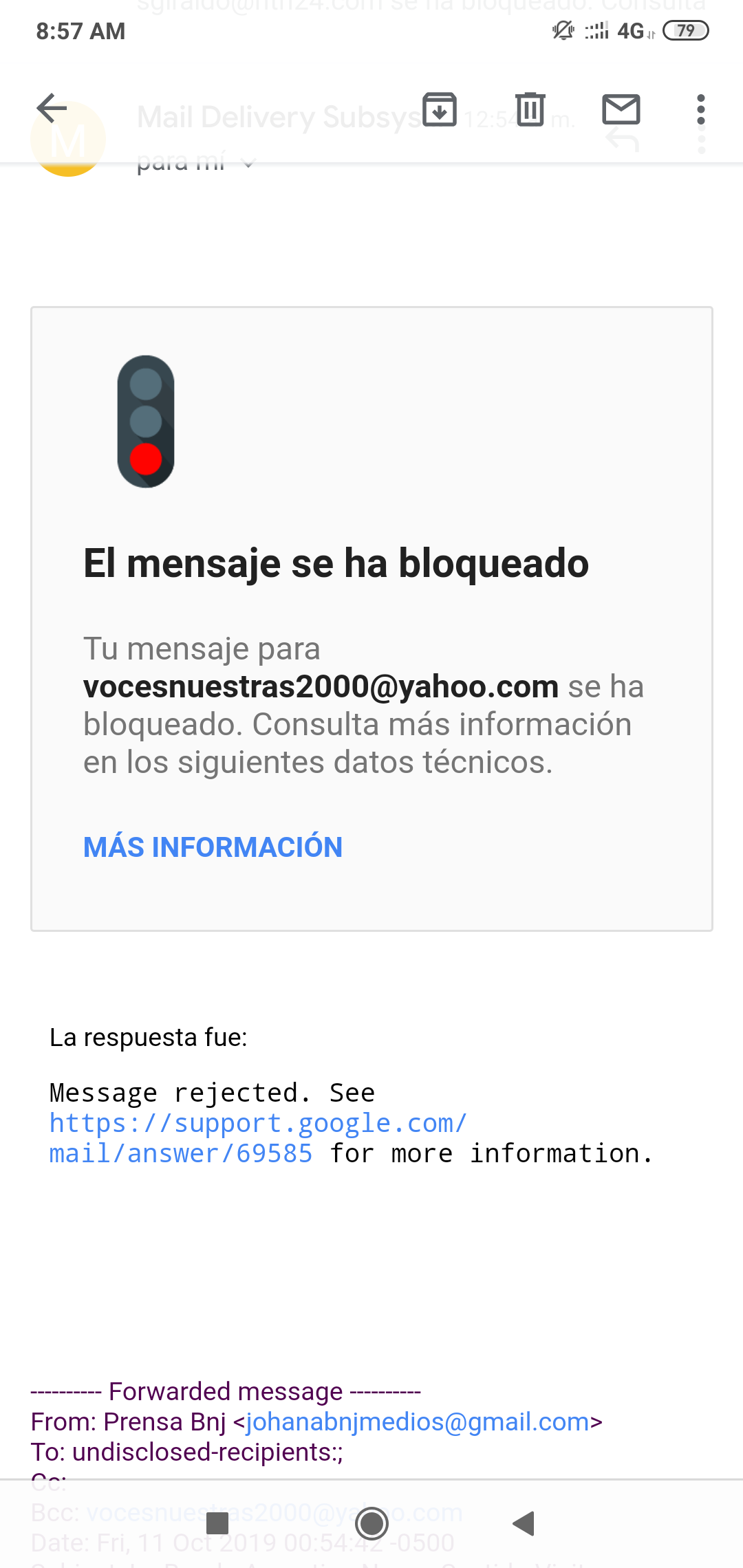Go back to the inbox
This screenshot has height=1568, width=743.
pos(52,109)
